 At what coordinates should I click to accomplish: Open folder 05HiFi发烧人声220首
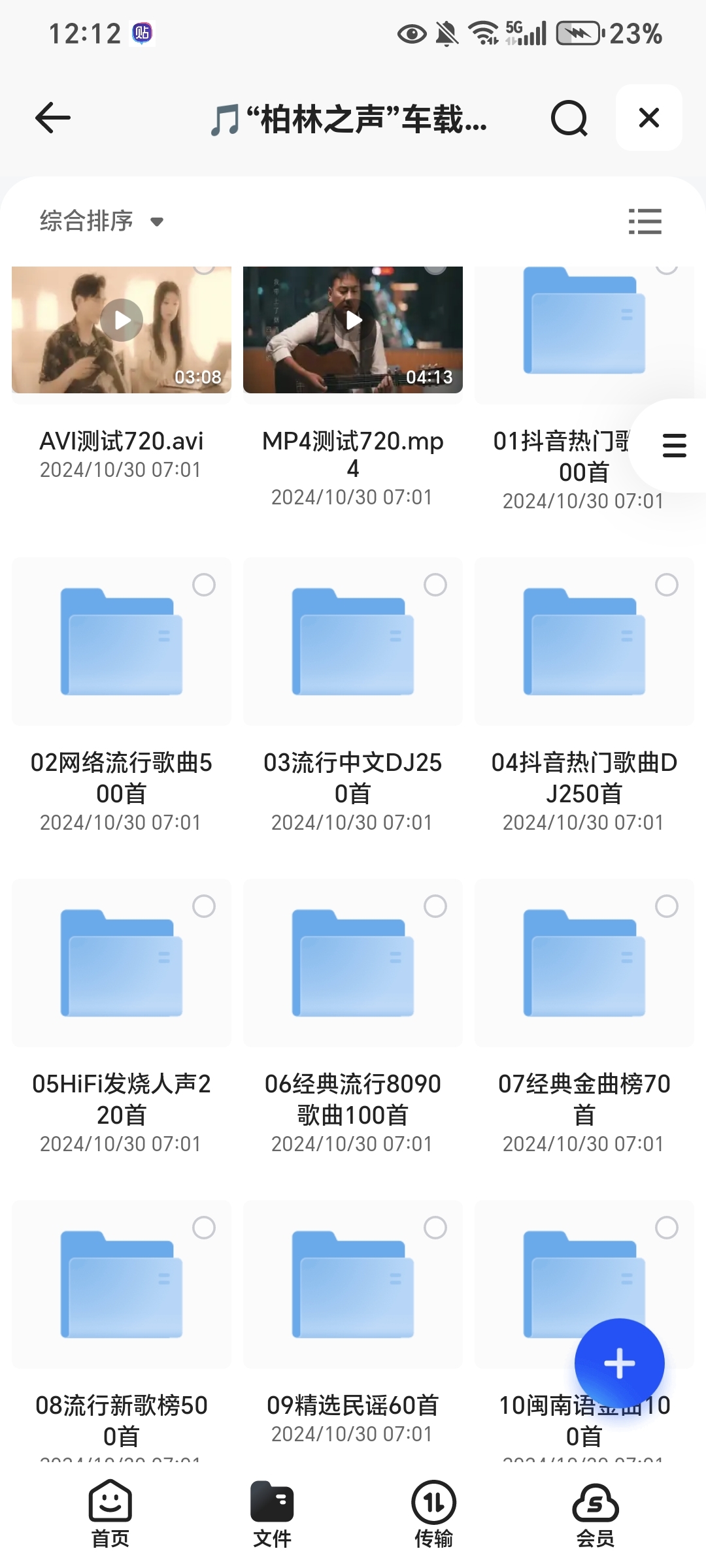(x=122, y=963)
